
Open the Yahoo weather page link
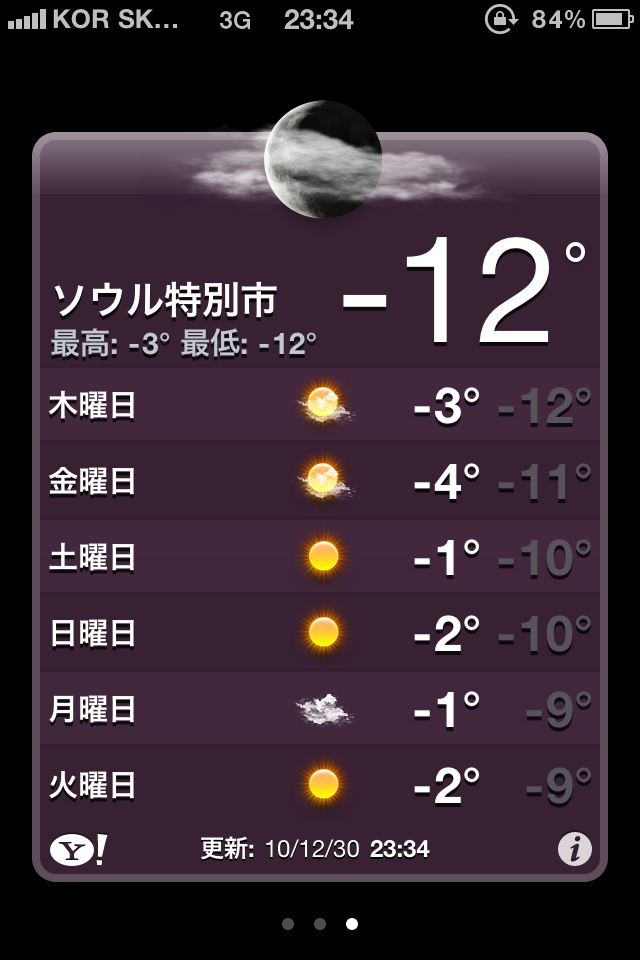coord(78,850)
